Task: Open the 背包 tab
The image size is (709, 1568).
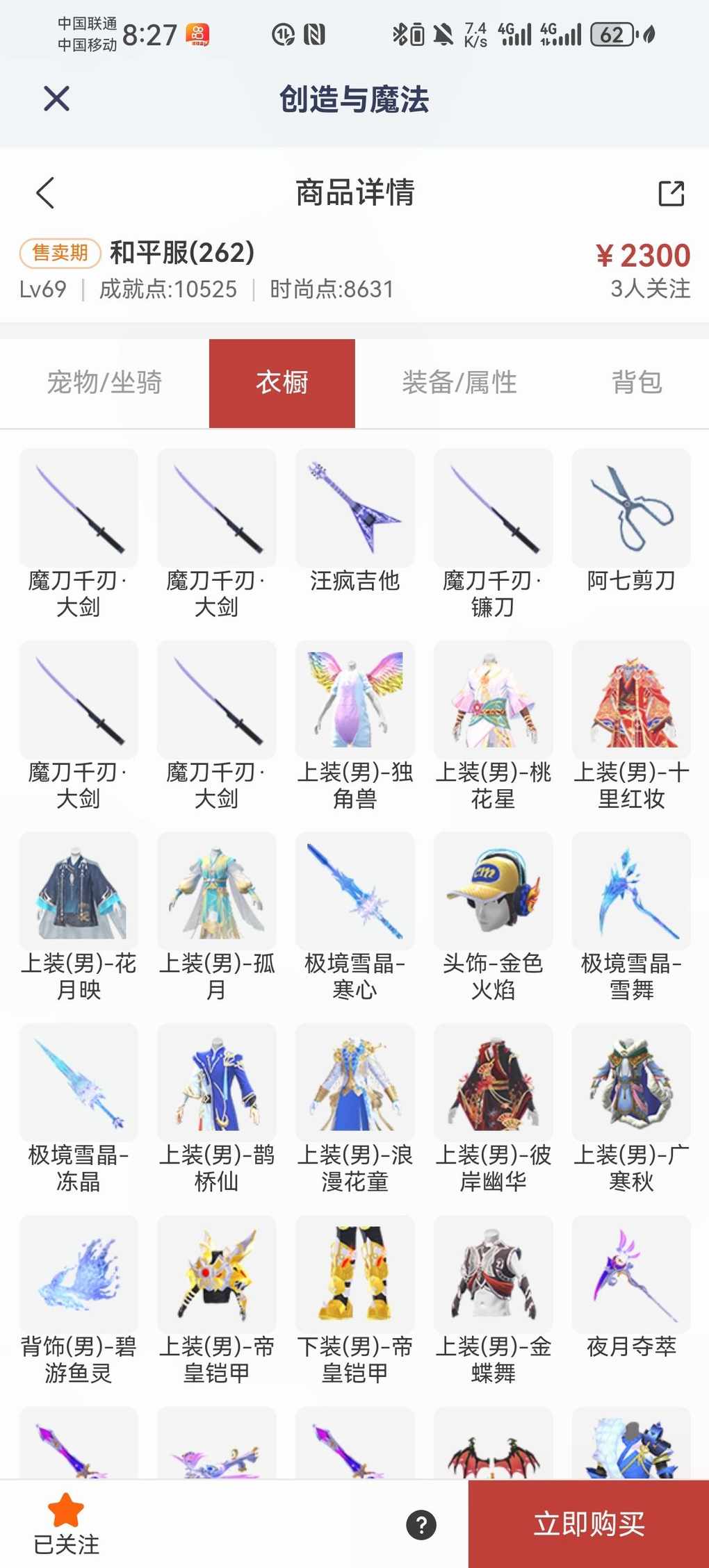Action: point(636,383)
